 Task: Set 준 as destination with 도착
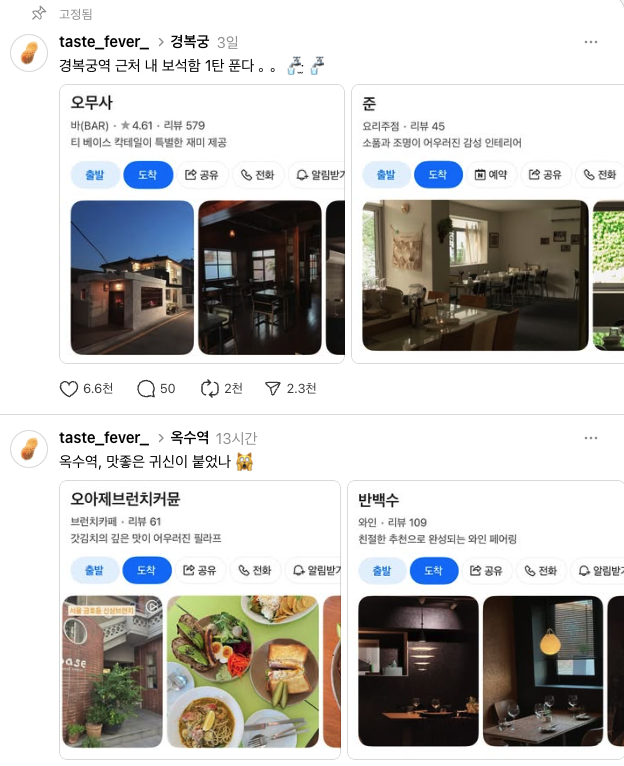coord(438,174)
